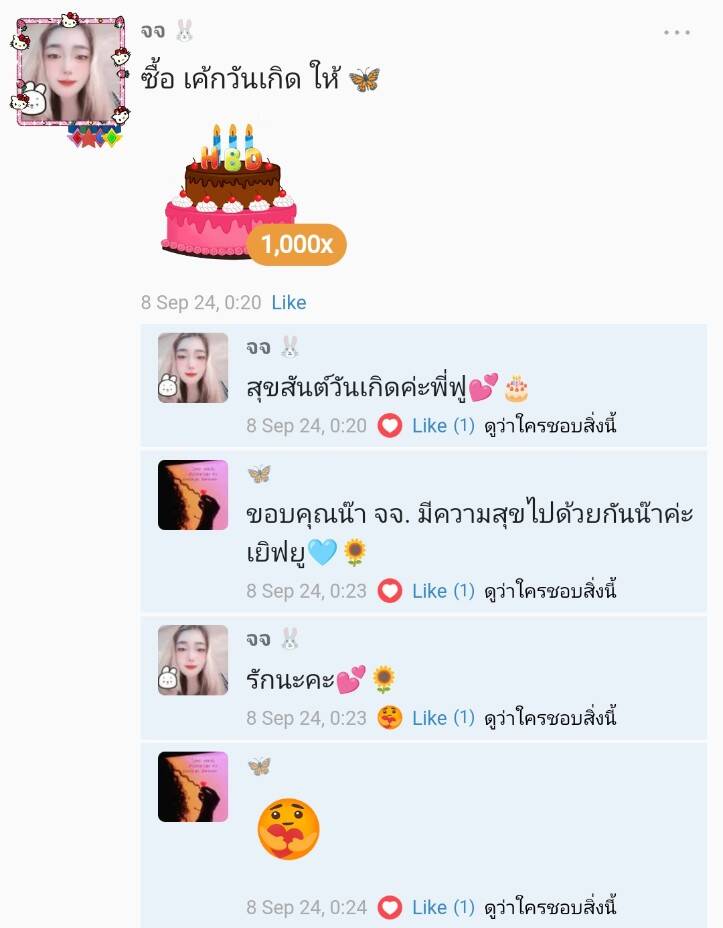This screenshot has height=928, width=723.
Task: Like the hugging heart emoji comment
Action: (429, 907)
